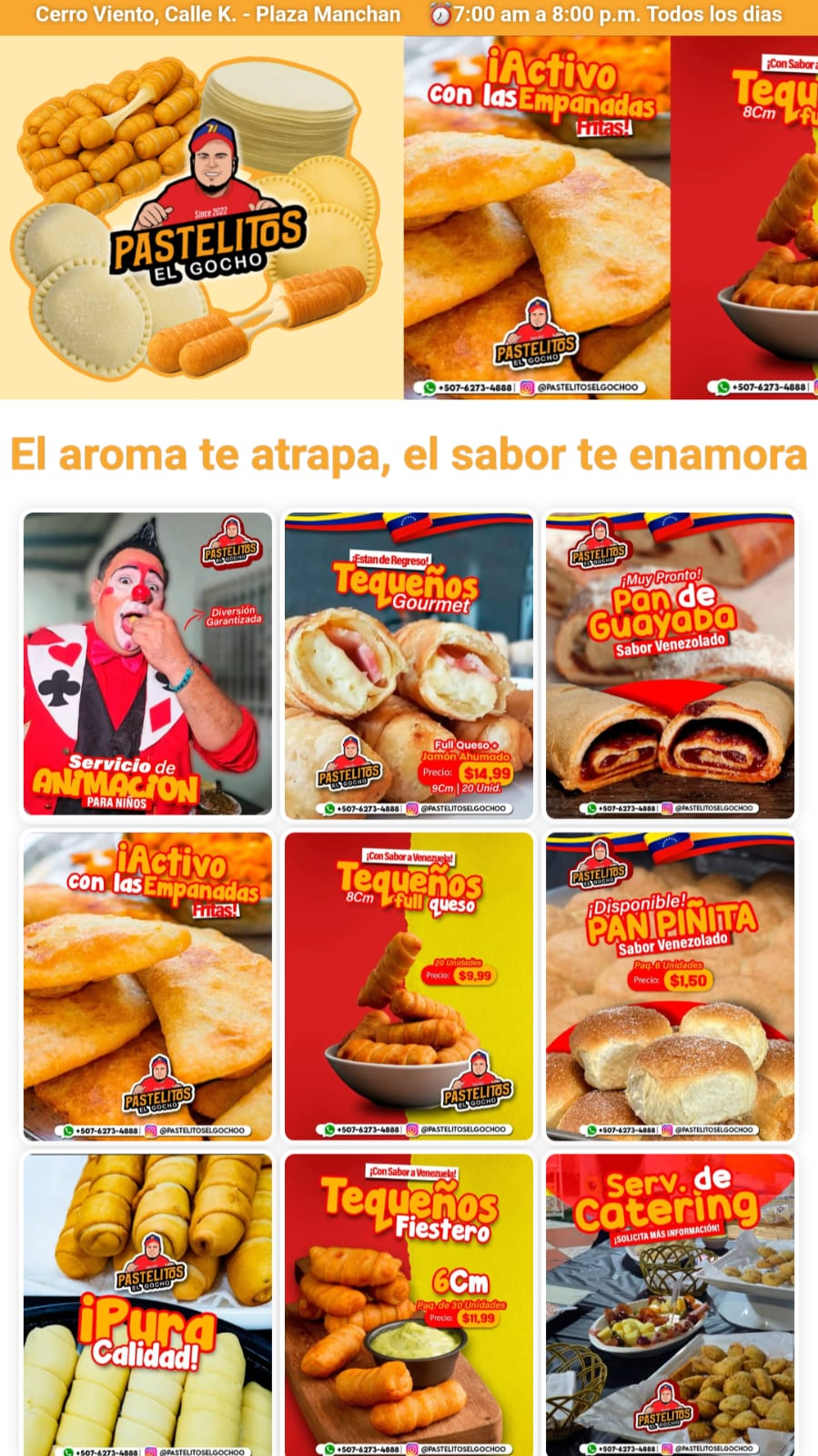This screenshot has width=818, height=1456.
Task: View the Pan de Guayaba tile
Action: coord(670,664)
